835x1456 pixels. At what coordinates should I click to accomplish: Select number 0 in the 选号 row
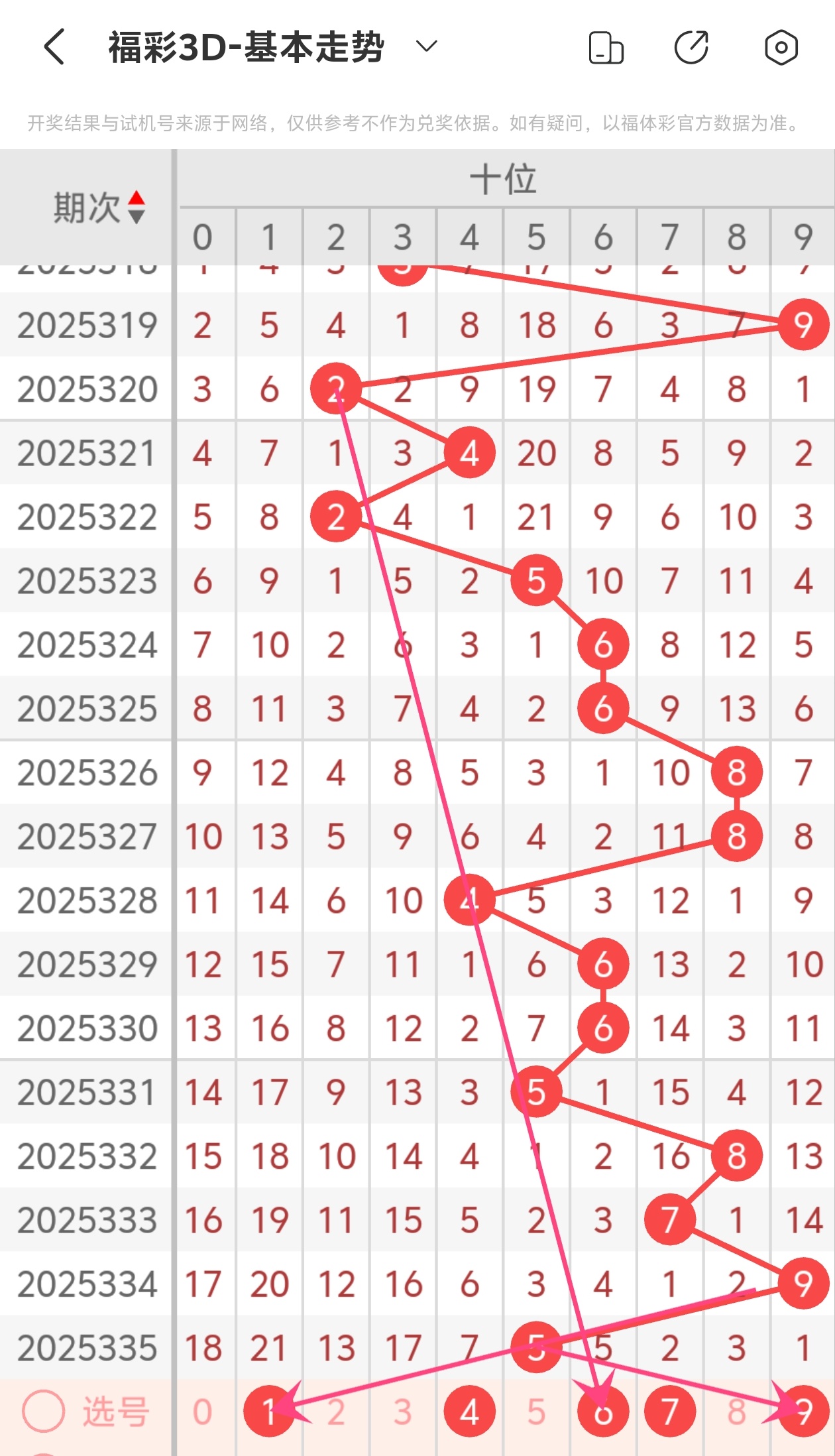click(202, 1412)
